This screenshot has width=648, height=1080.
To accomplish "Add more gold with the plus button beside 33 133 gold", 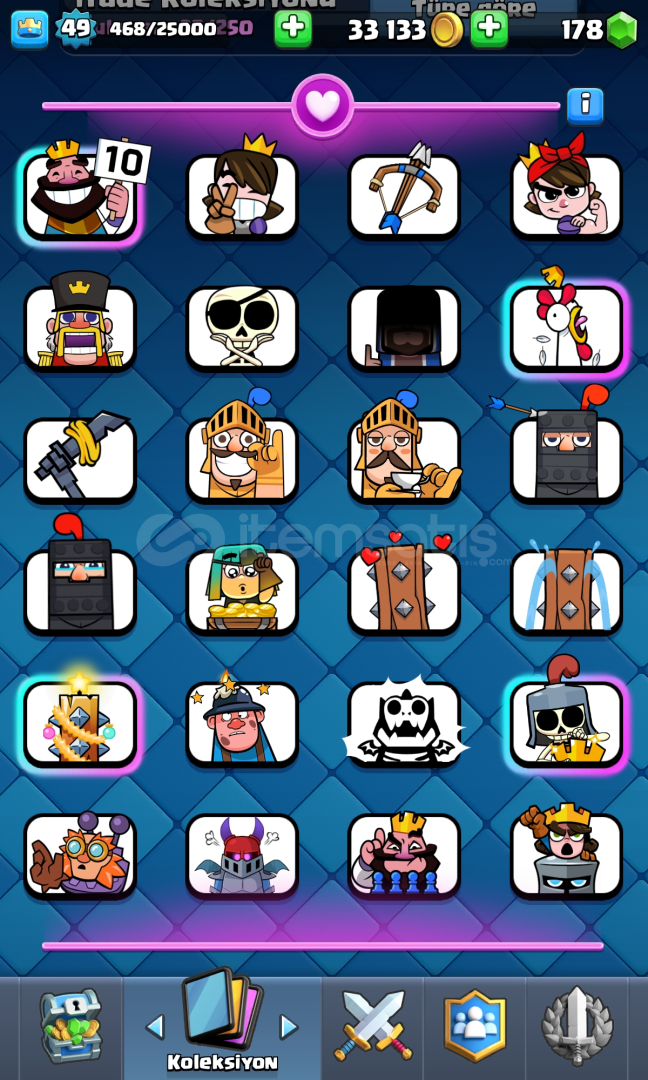I will point(489,29).
